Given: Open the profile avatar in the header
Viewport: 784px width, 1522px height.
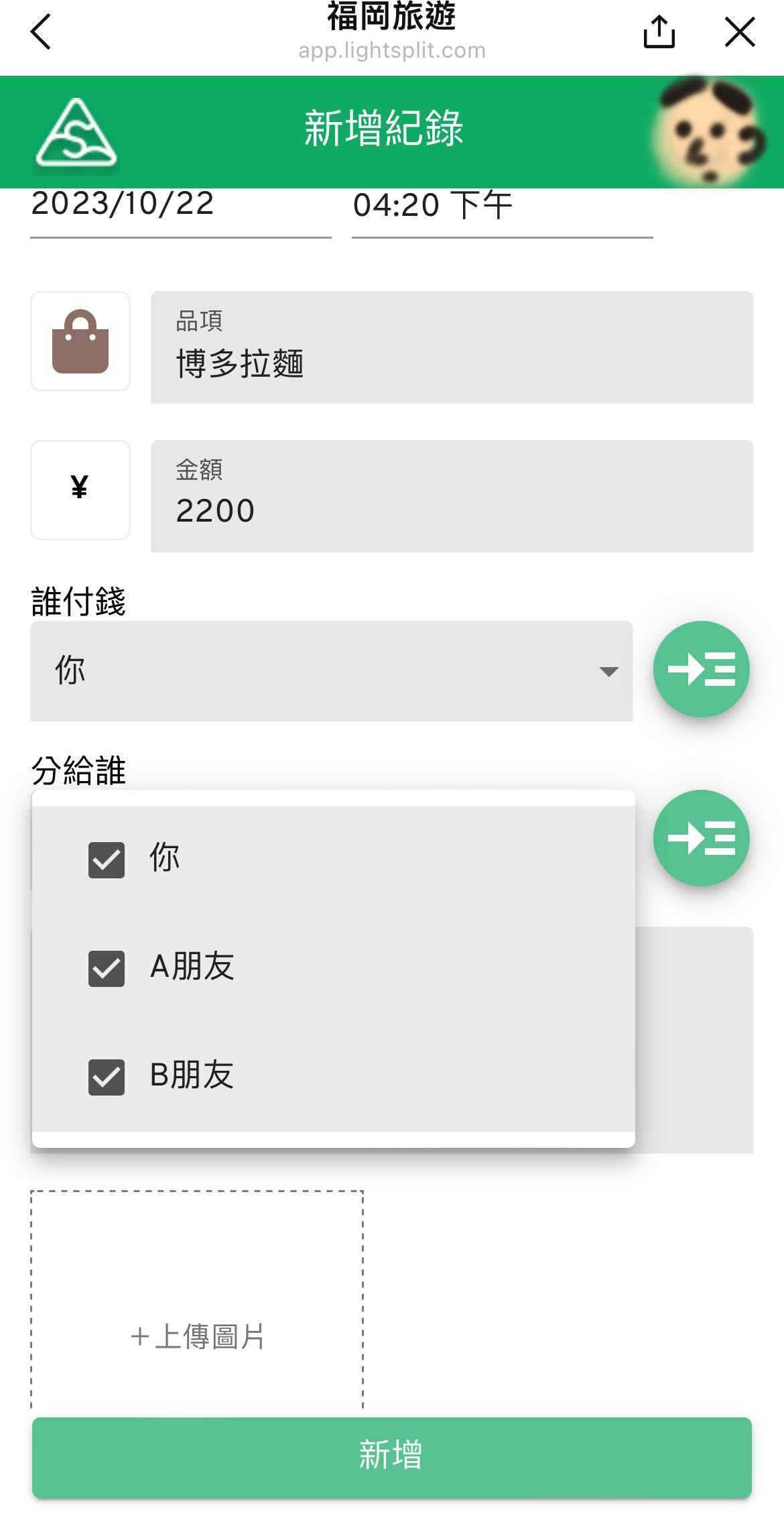Looking at the screenshot, I should tap(708, 131).
